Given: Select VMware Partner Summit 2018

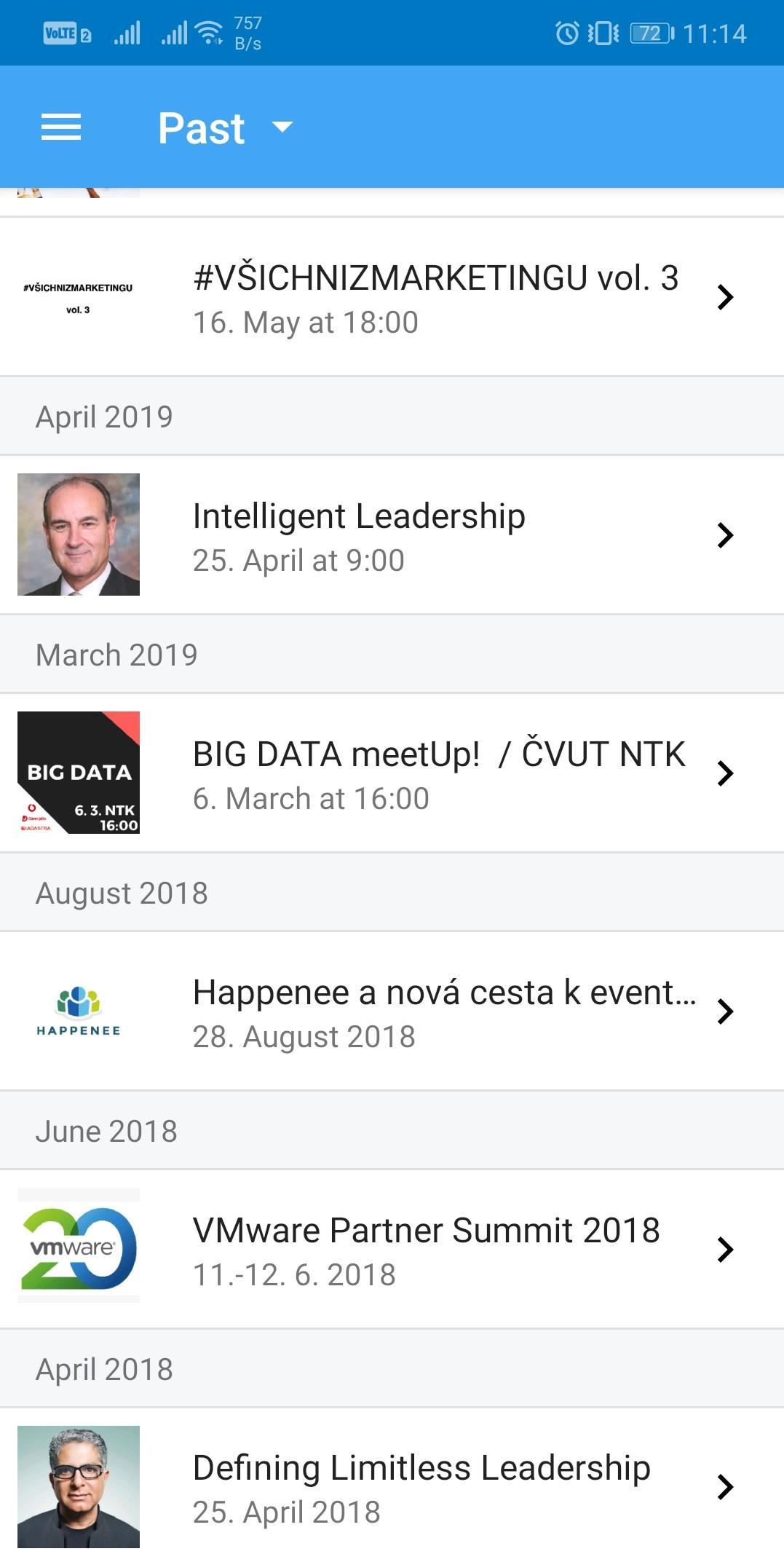Looking at the screenshot, I should [x=392, y=1250].
